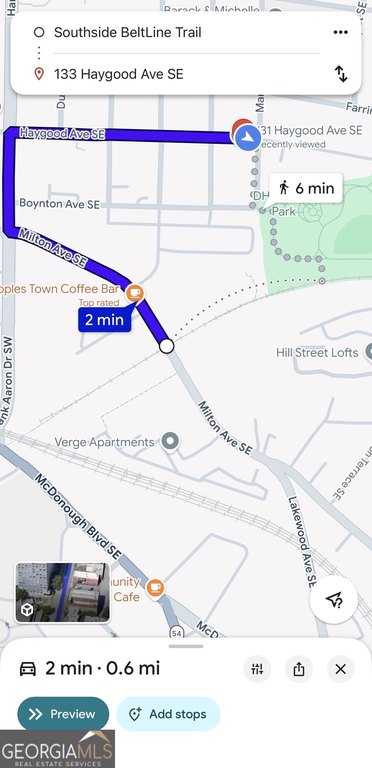Open the Street View thumbnail preview
The width and height of the screenshot is (372, 768).
63,592
